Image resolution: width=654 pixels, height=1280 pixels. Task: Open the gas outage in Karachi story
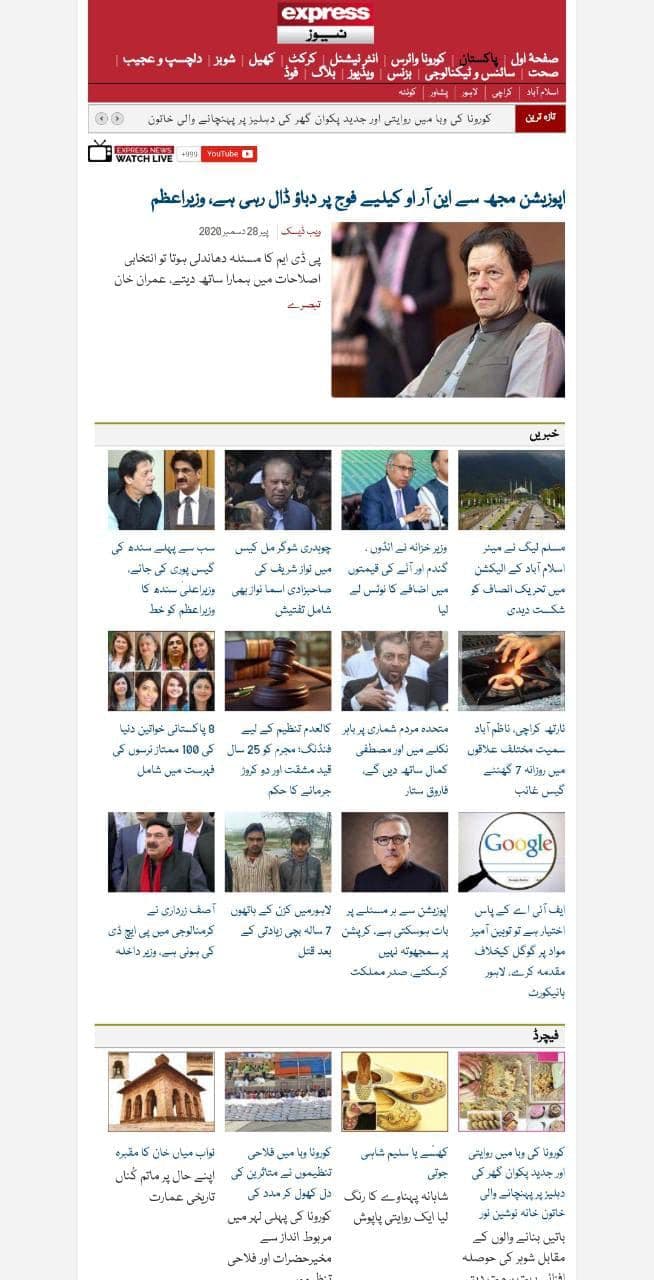point(511,671)
